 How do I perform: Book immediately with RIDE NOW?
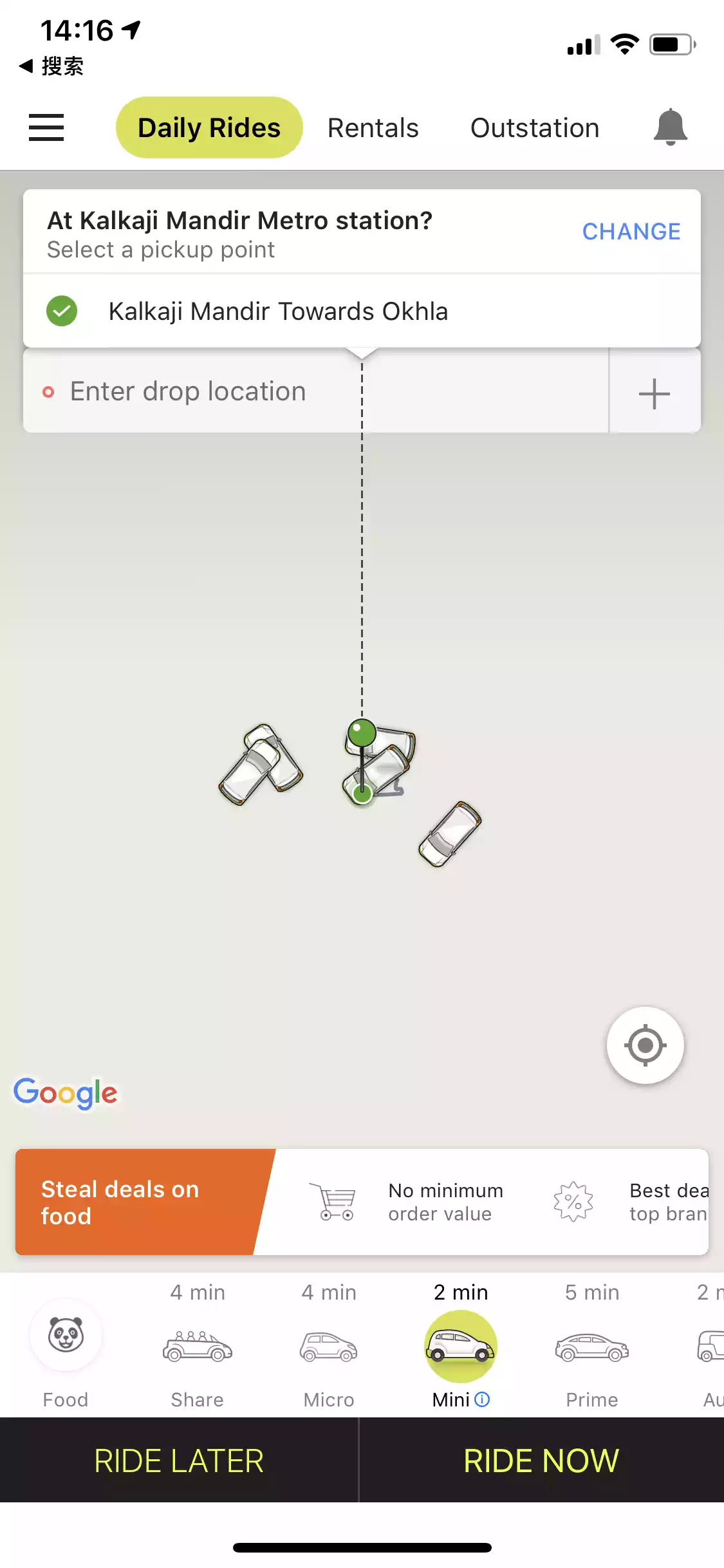(x=541, y=1461)
